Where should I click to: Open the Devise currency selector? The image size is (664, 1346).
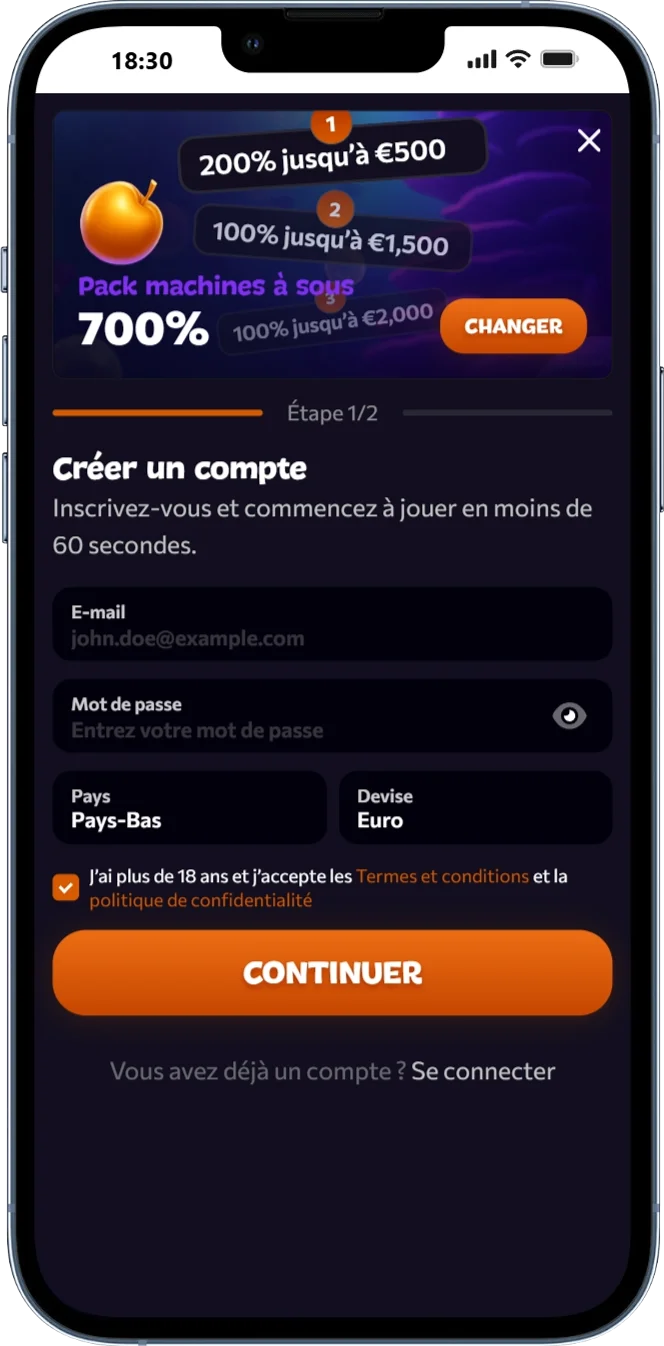click(475, 808)
